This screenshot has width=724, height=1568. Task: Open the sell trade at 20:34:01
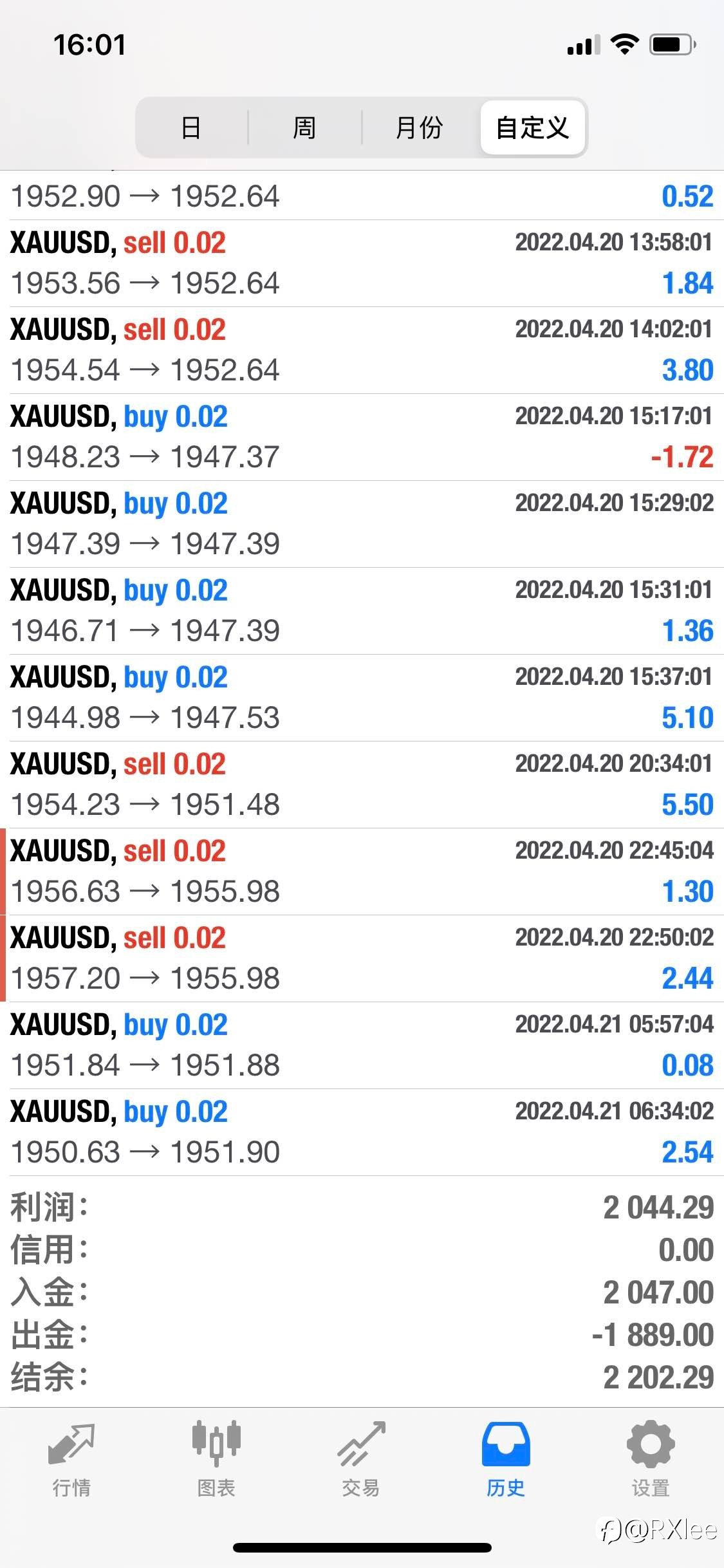click(x=362, y=785)
